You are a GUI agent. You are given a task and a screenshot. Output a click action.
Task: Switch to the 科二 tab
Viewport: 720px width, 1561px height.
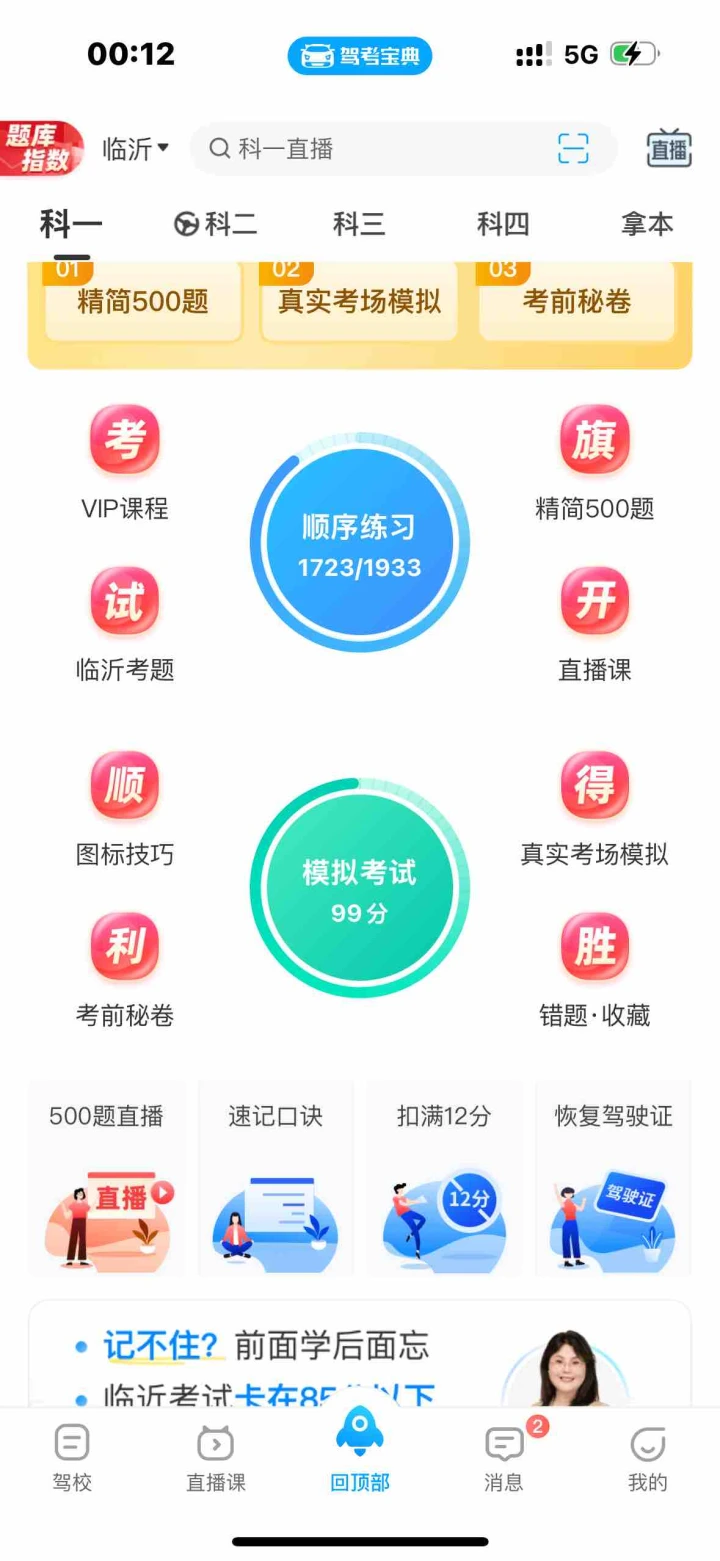tap(215, 224)
